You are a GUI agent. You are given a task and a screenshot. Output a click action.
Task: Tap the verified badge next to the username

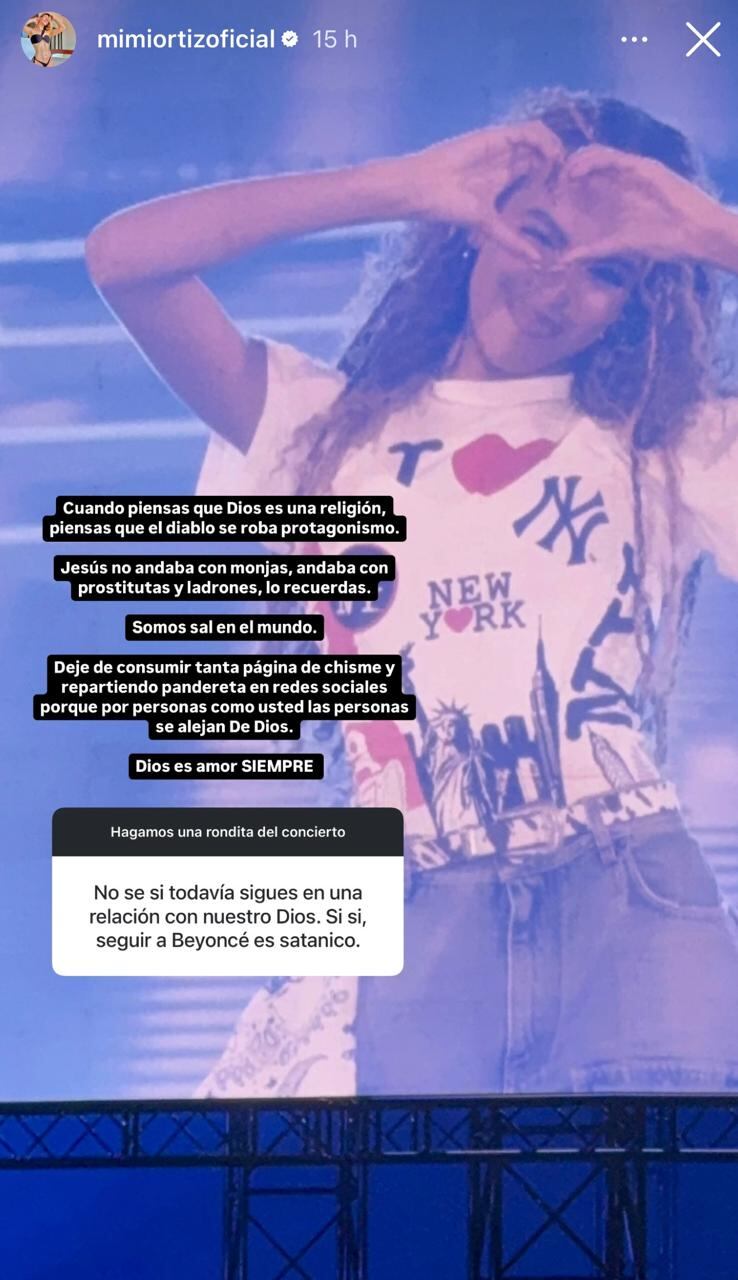290,39
